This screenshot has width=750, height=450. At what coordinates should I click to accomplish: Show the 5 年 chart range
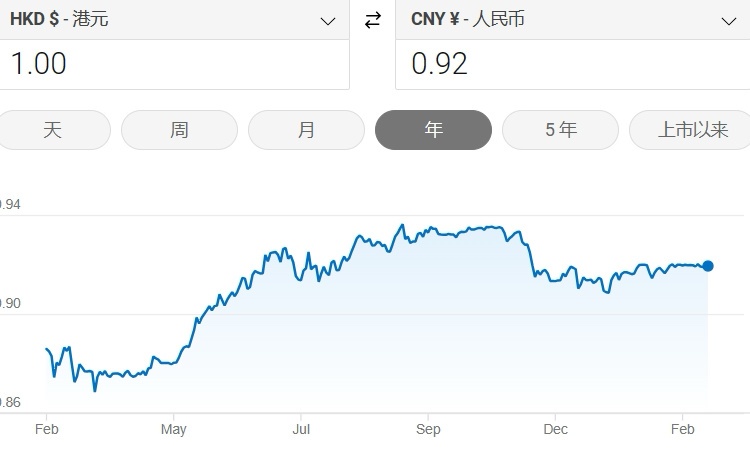point(560,130)
